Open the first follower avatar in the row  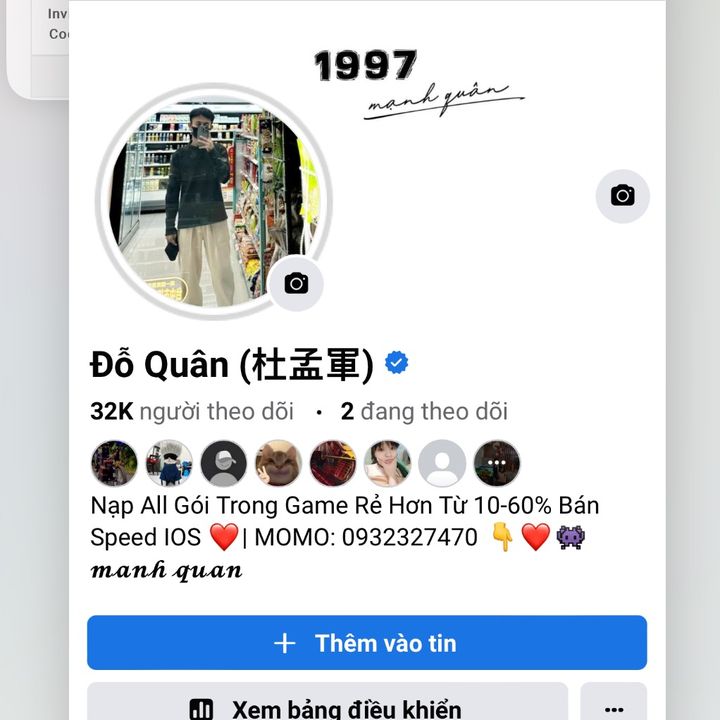[114, 464]
